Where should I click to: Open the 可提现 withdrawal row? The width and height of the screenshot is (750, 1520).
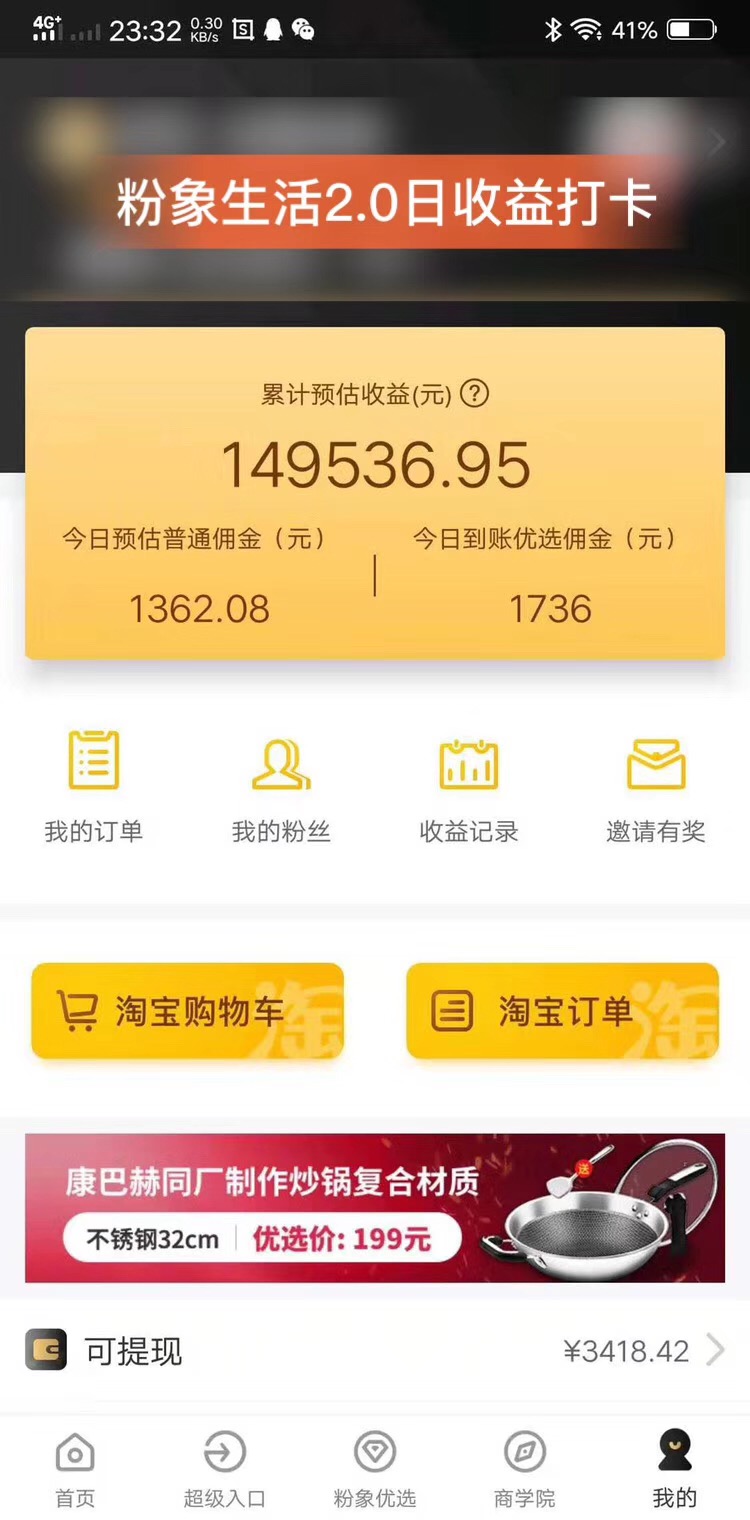coord(375,1351)
